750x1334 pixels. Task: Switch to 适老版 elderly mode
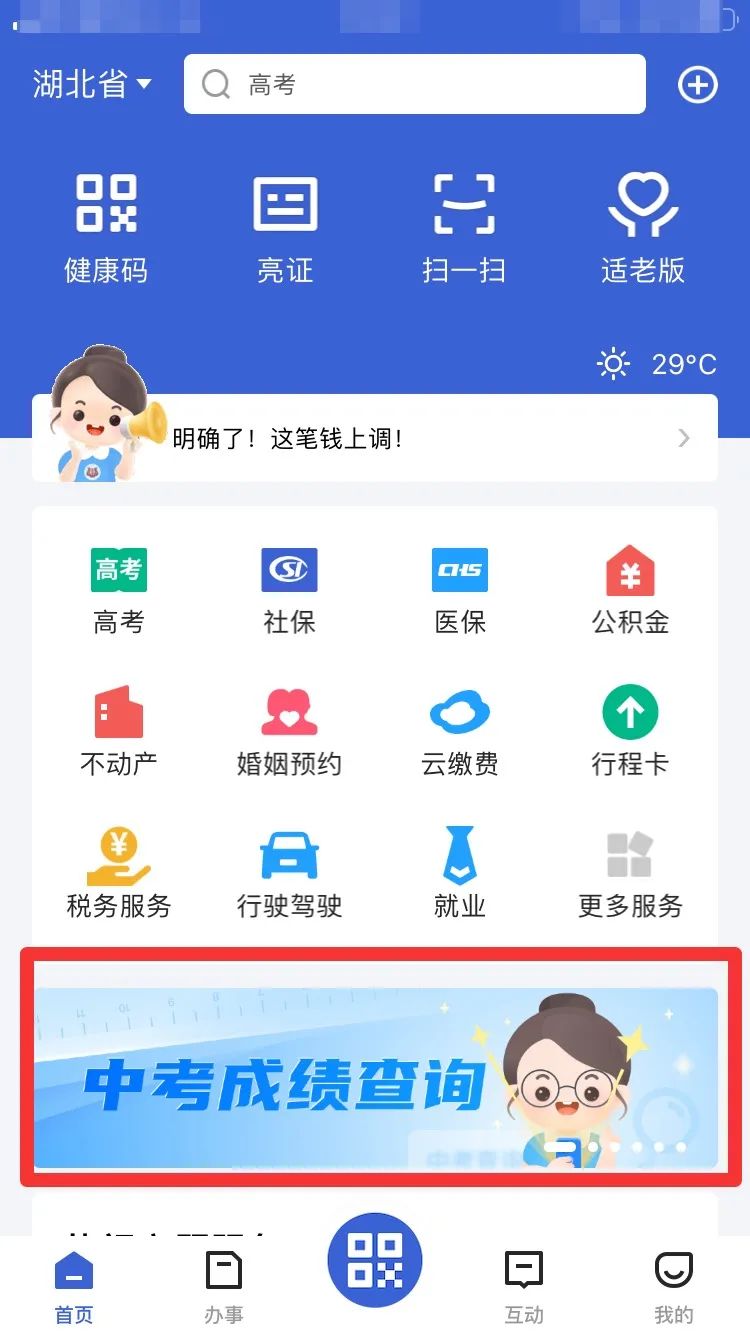click(643, 228)
